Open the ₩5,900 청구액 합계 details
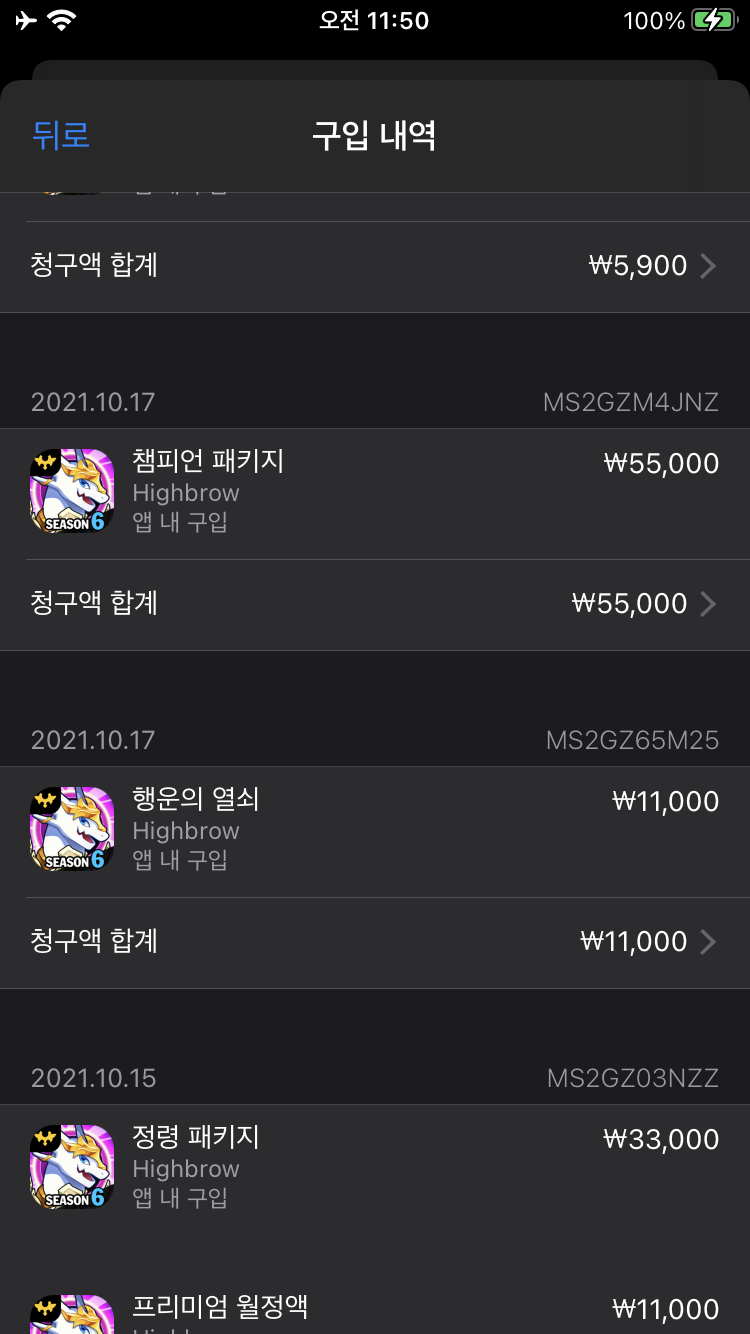Viewport: 750px width, 1334px height. pyautogui.click(x=374, y=266)
